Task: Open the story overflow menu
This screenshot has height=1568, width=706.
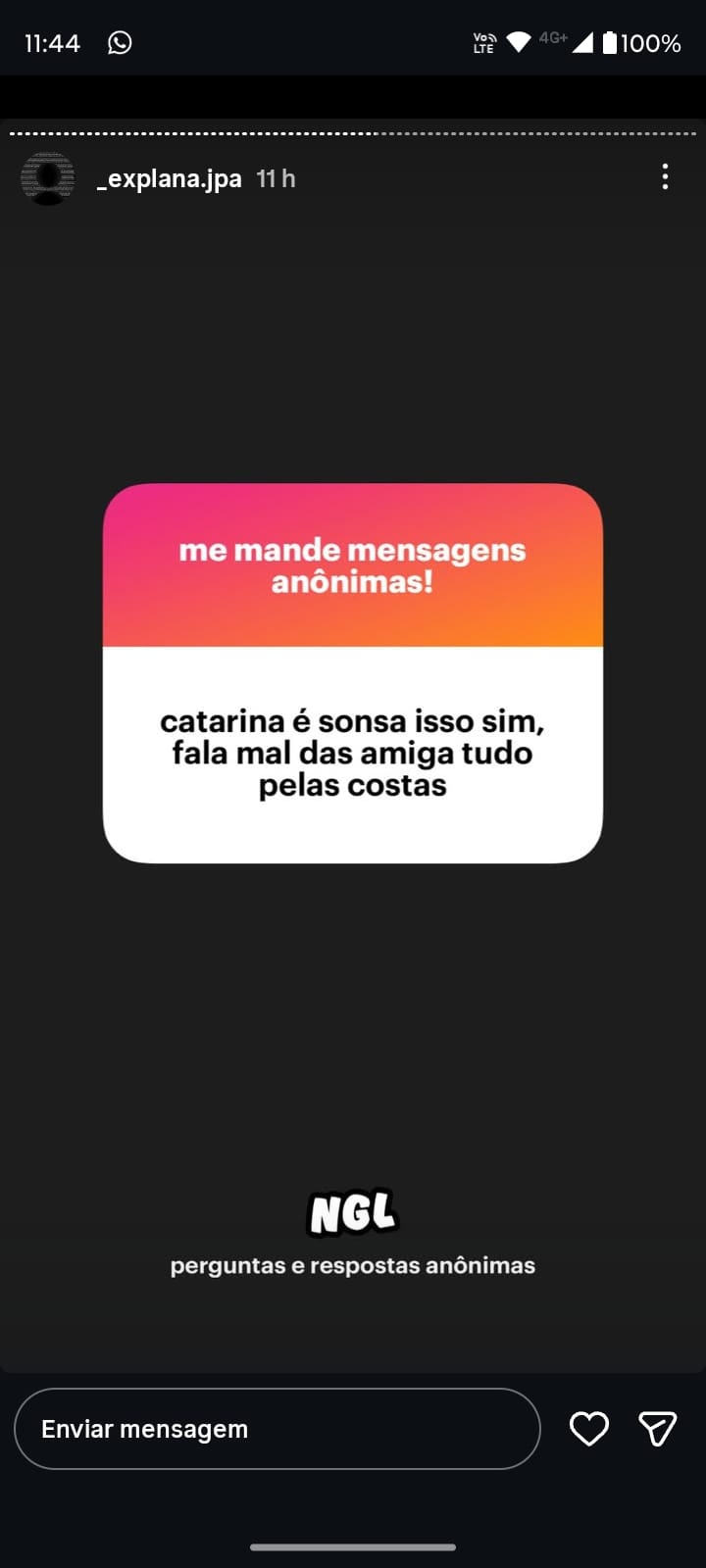Action: (665, 177)
